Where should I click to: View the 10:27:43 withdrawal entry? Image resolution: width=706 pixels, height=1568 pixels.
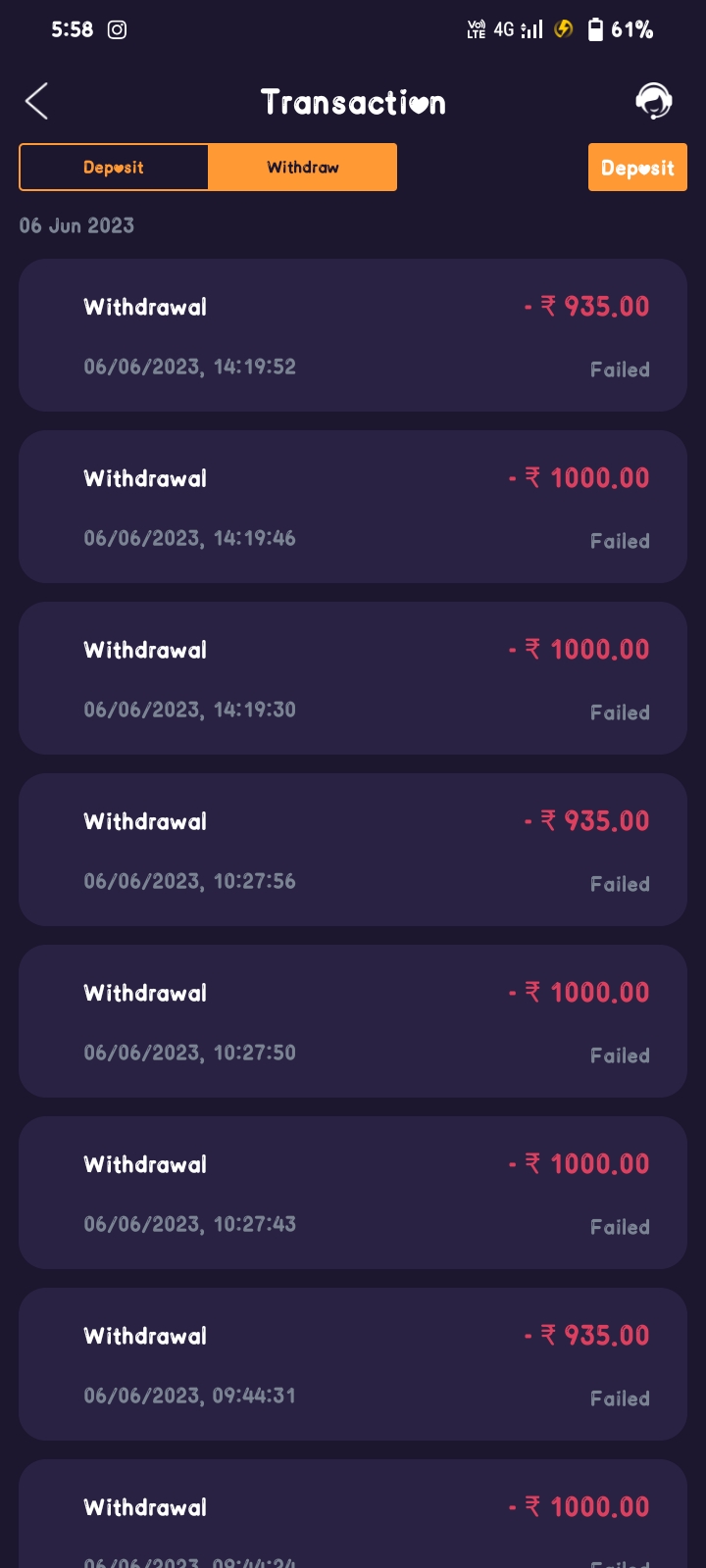pos(353,1193)
